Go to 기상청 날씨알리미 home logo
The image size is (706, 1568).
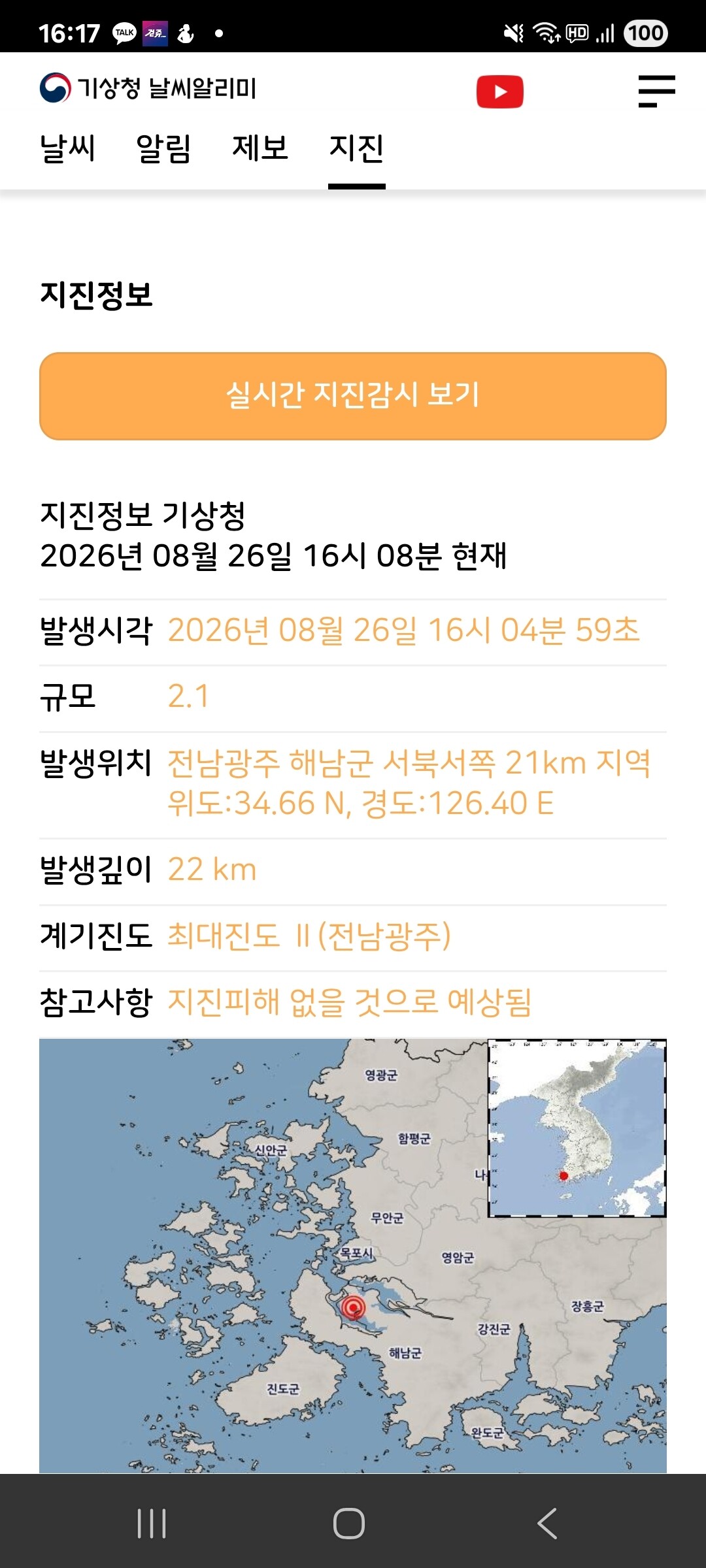(x=148, y=88)
